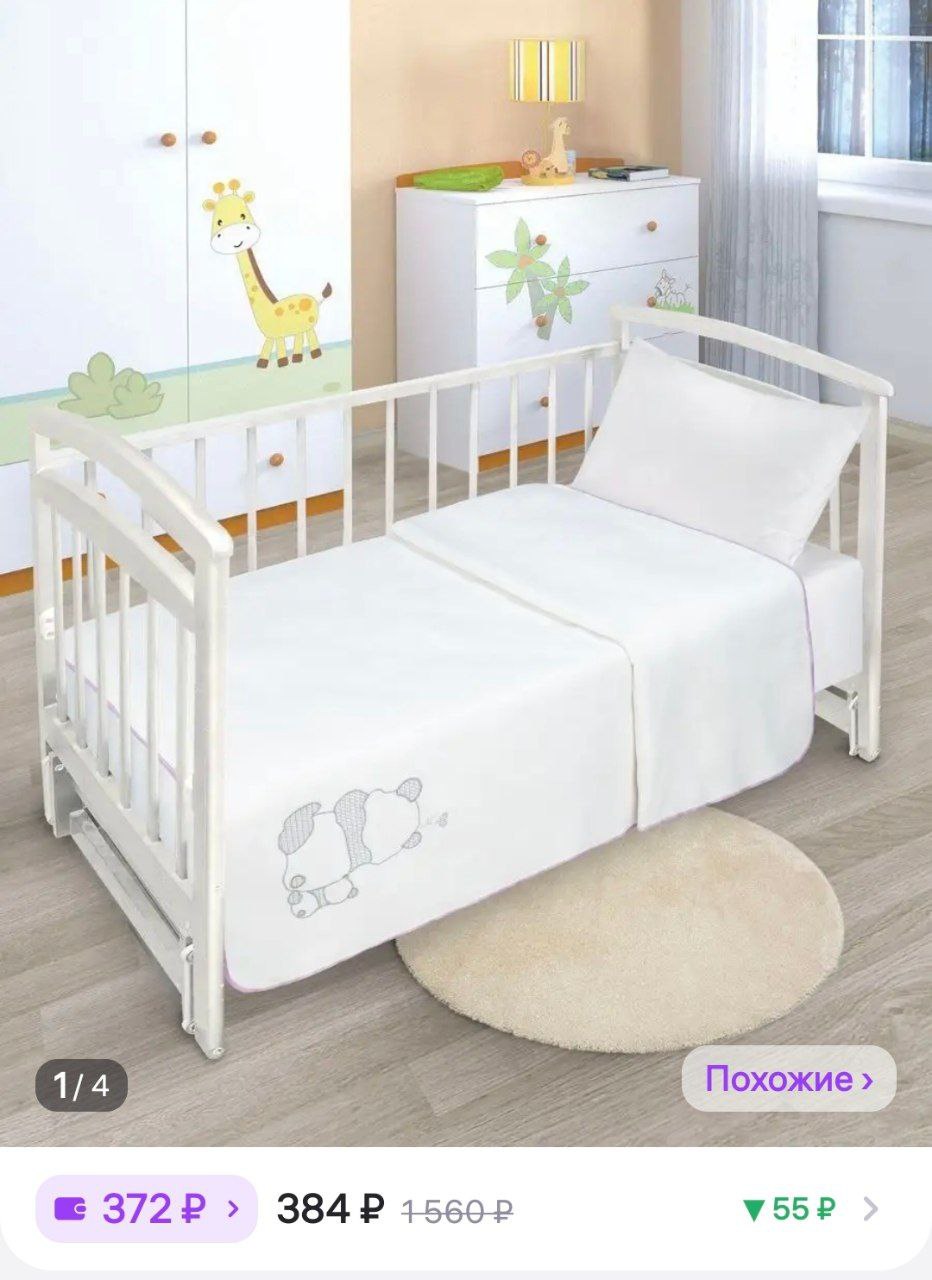Show similar products via the Похожие button
Image resolution: width=932 pixels, height=1280 pixels.
pos(788,1079)
